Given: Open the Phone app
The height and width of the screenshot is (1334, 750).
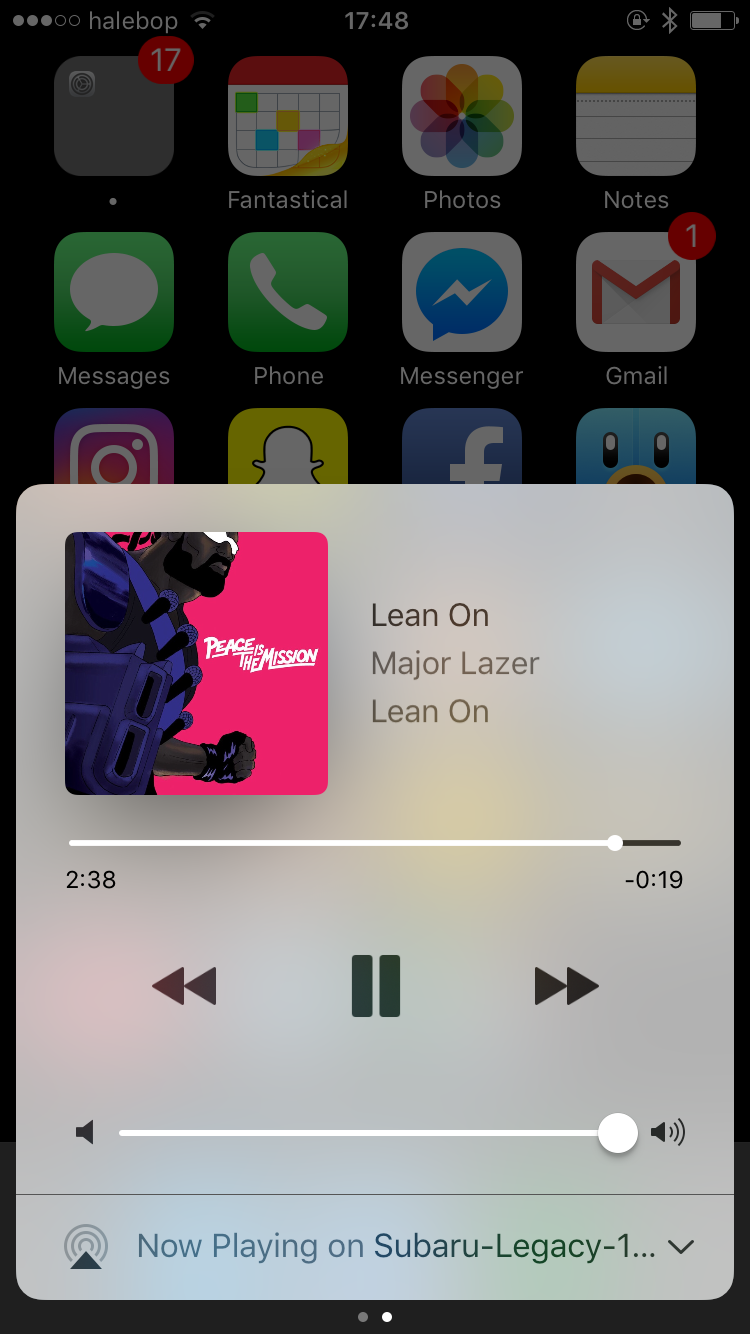Looking at the screenshot, I should point(288,292).
